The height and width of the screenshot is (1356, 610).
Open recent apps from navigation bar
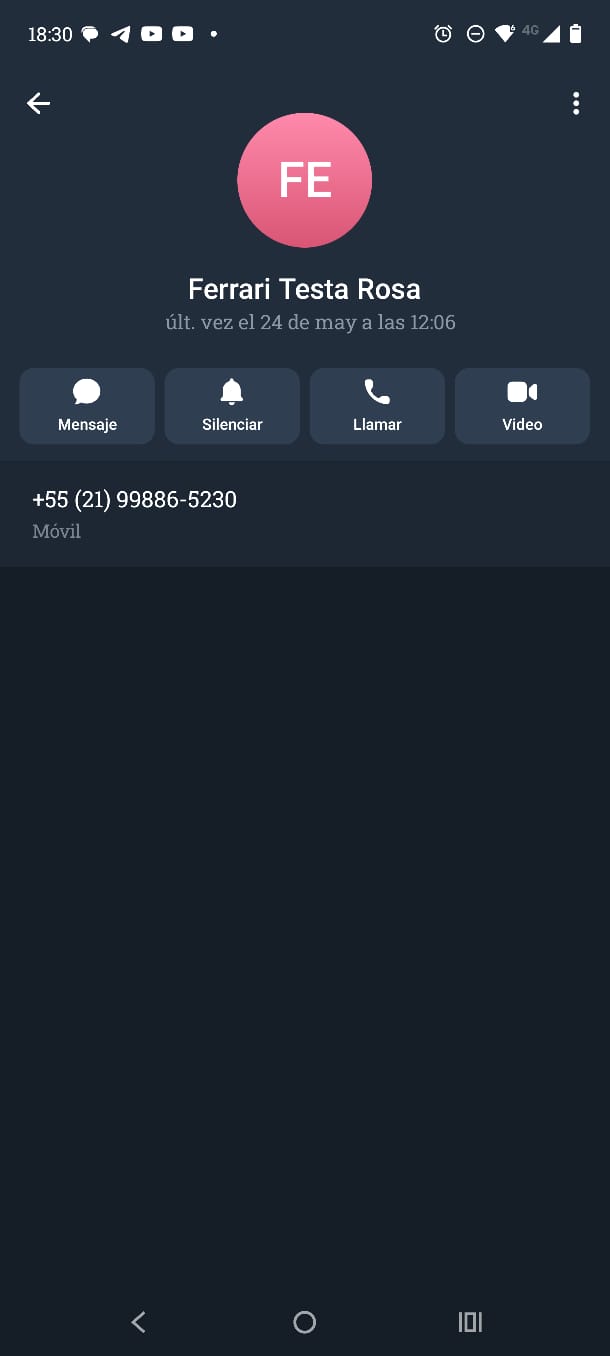[470, 1322]
